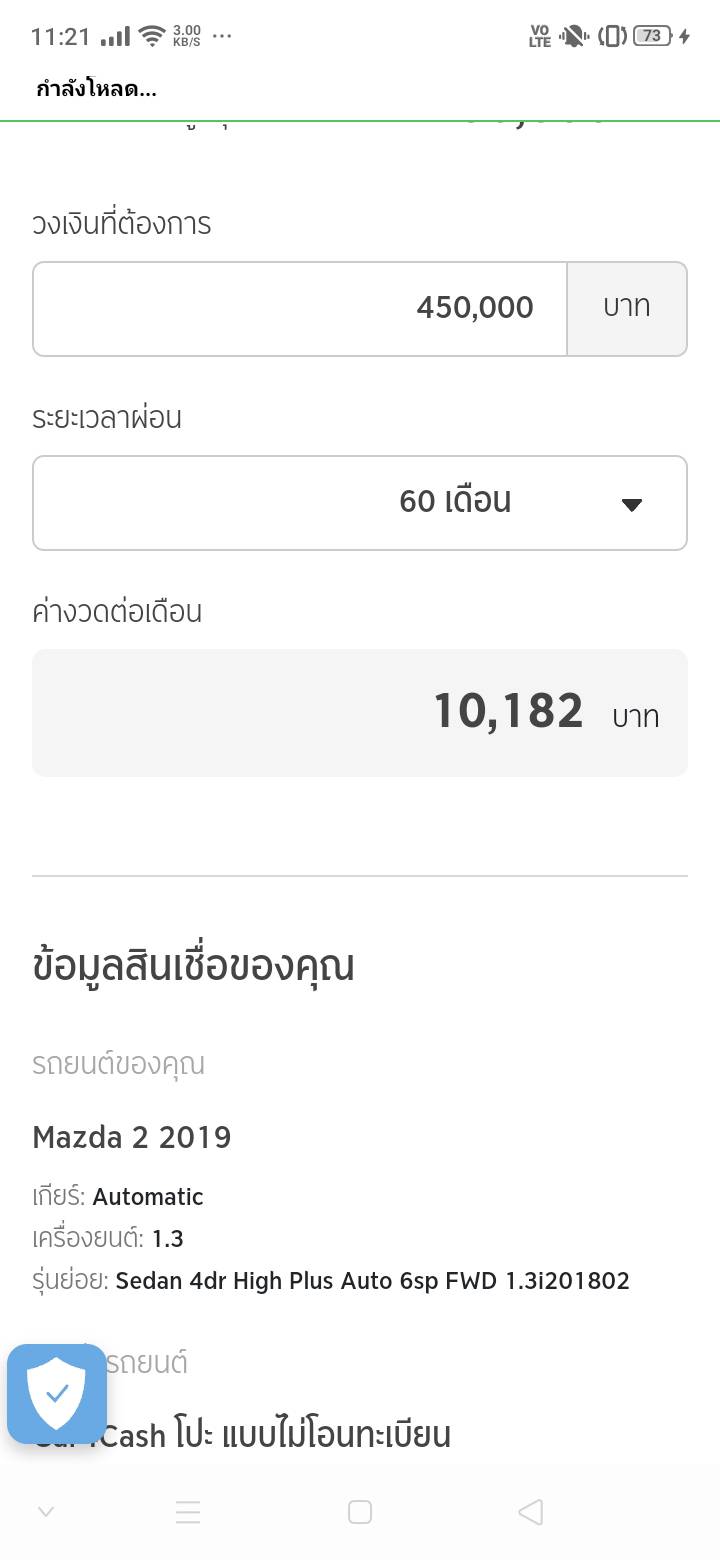Viewport: 720px width, 1560px height.
Task: Open the 60 เดือน installment period dropdown
Action: pyautogui.click(x=360, y=502)
